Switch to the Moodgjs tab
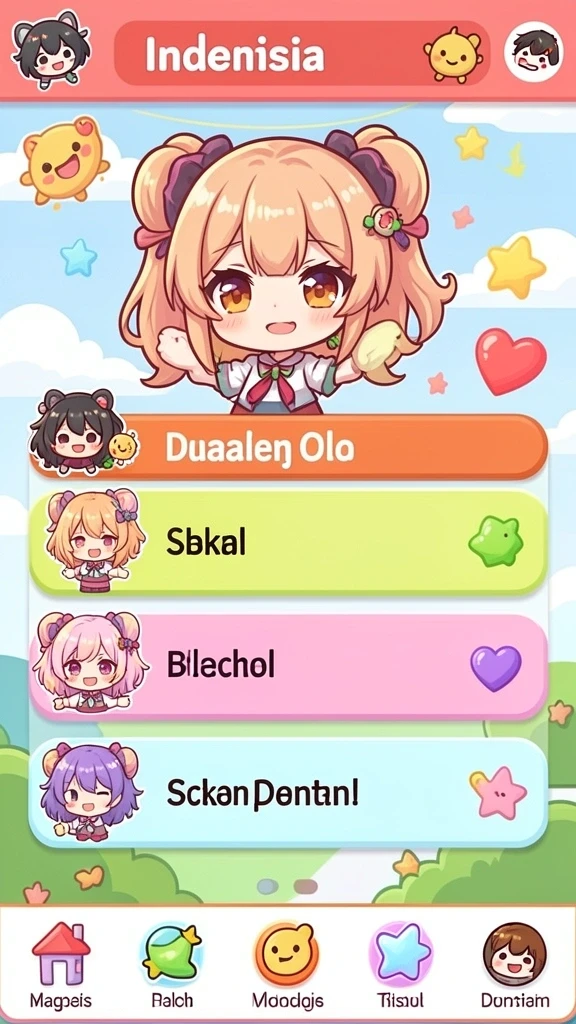 tap(287, 966)
